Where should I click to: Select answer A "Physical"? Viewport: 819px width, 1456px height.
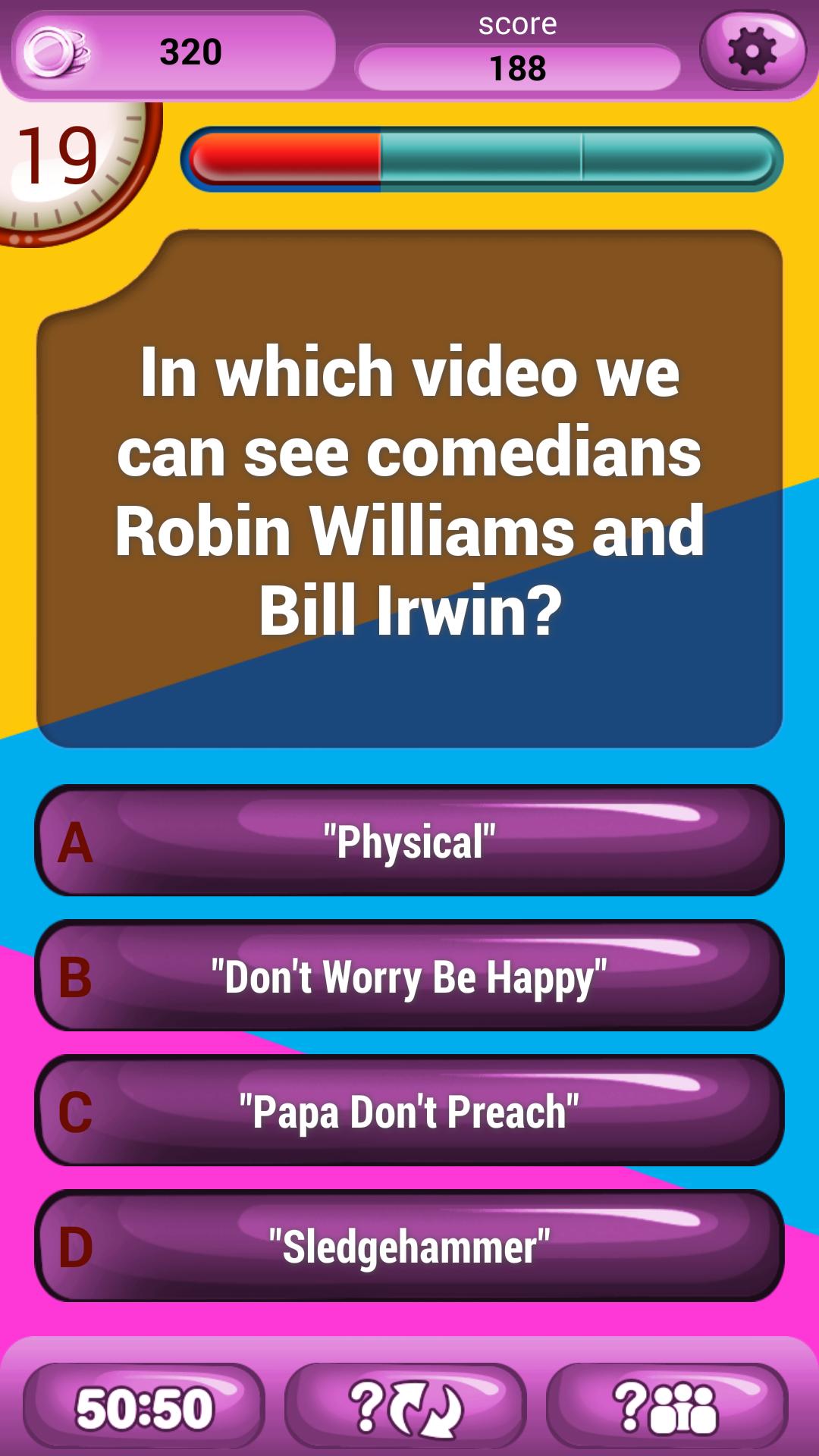click(409, 840)
